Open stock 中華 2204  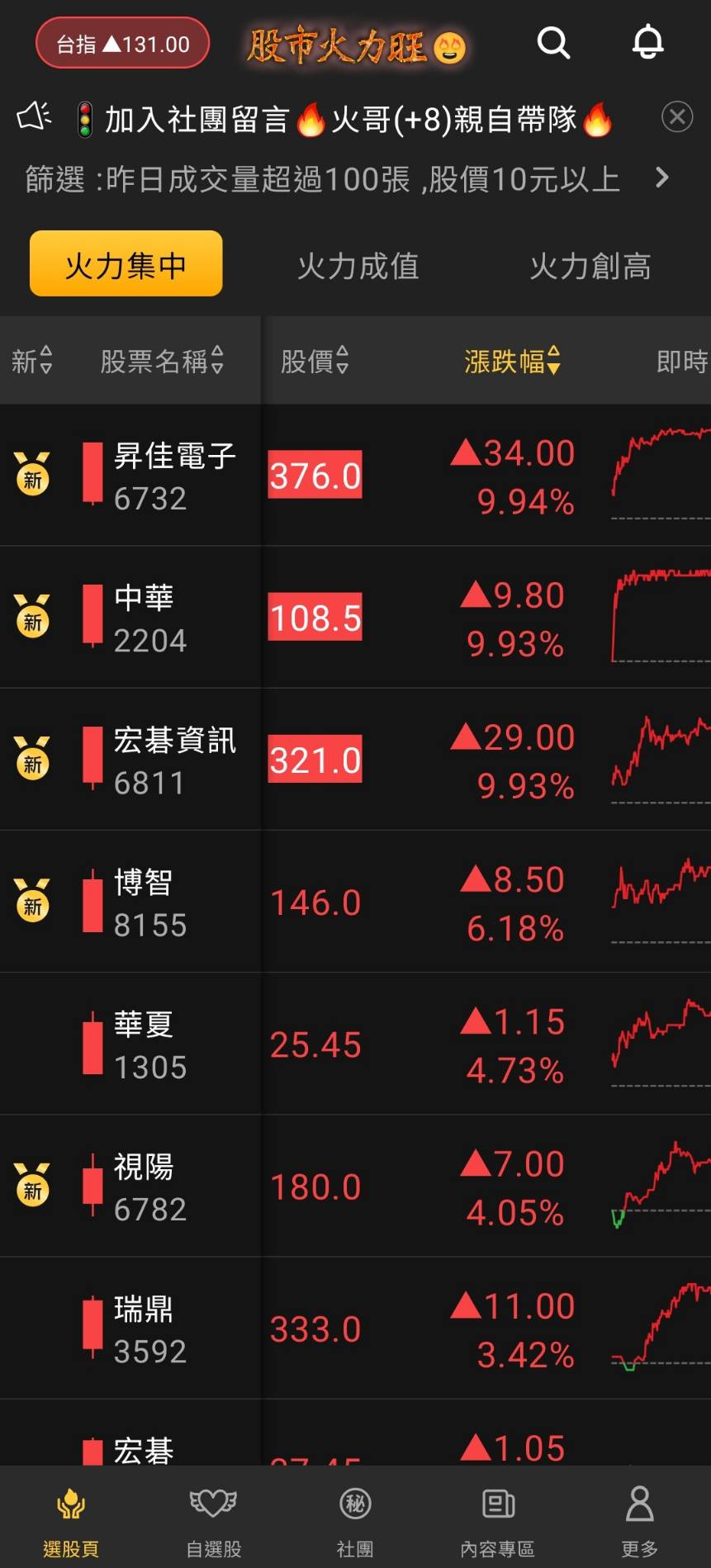tap(355, 618)
